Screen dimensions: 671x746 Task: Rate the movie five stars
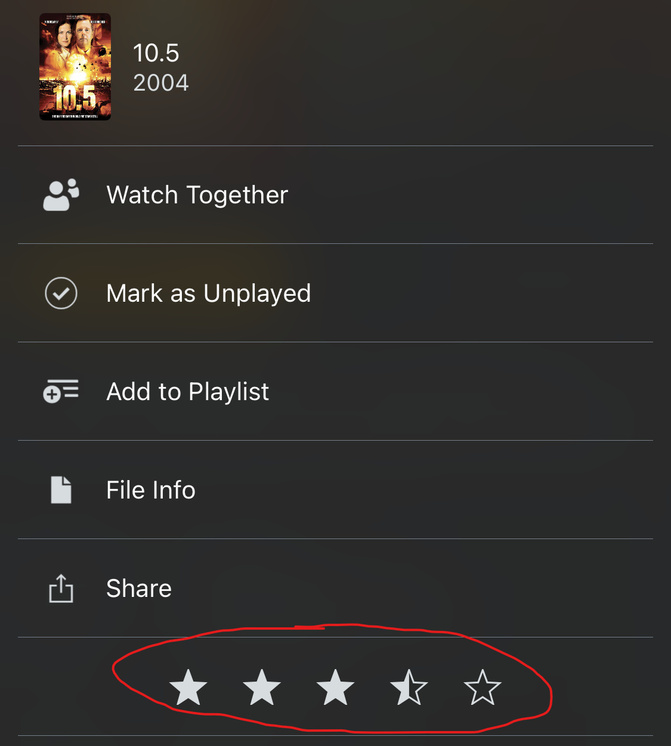pos(482,688)
